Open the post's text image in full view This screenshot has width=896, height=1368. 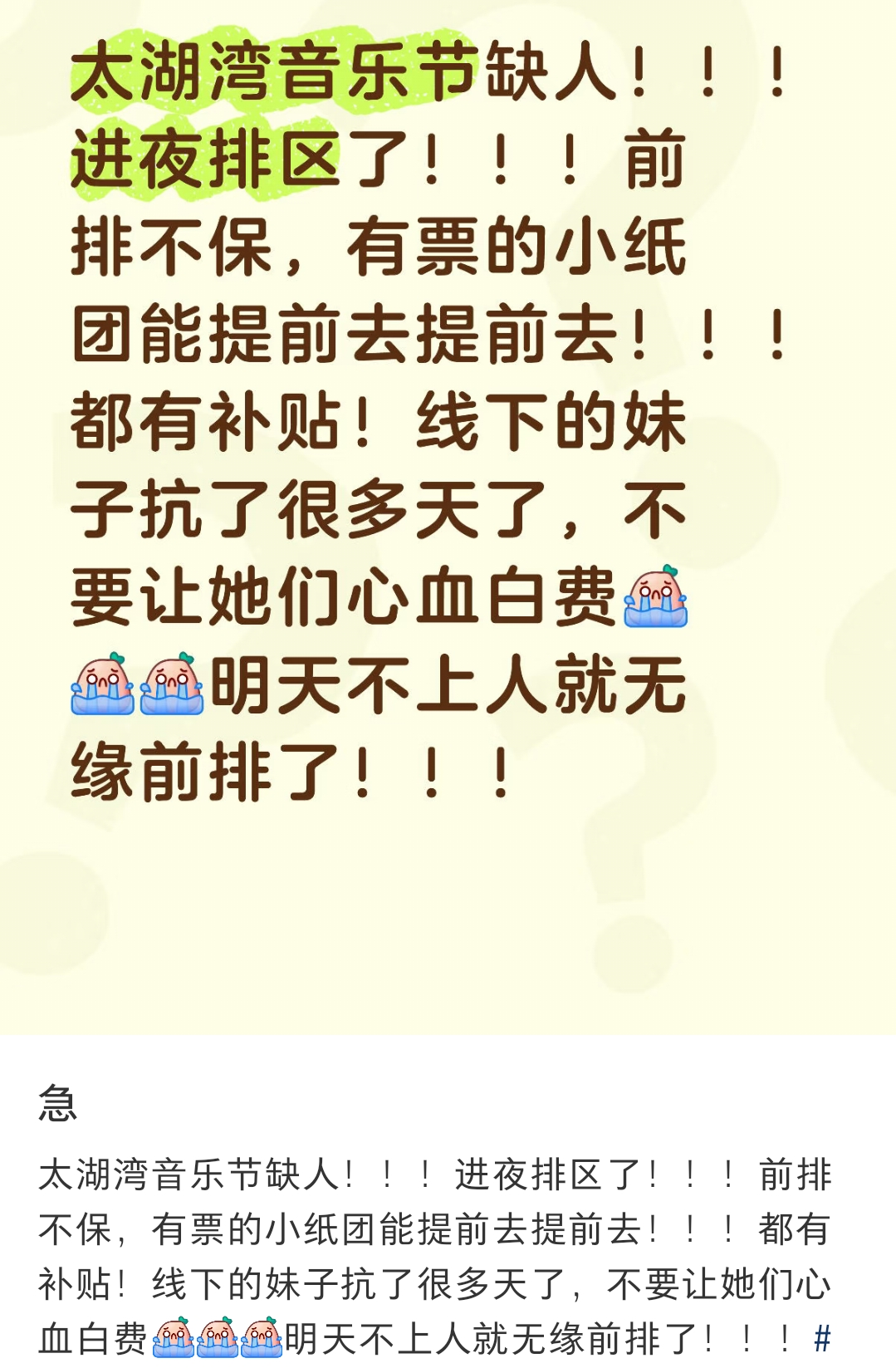click(x=448, y=515)
